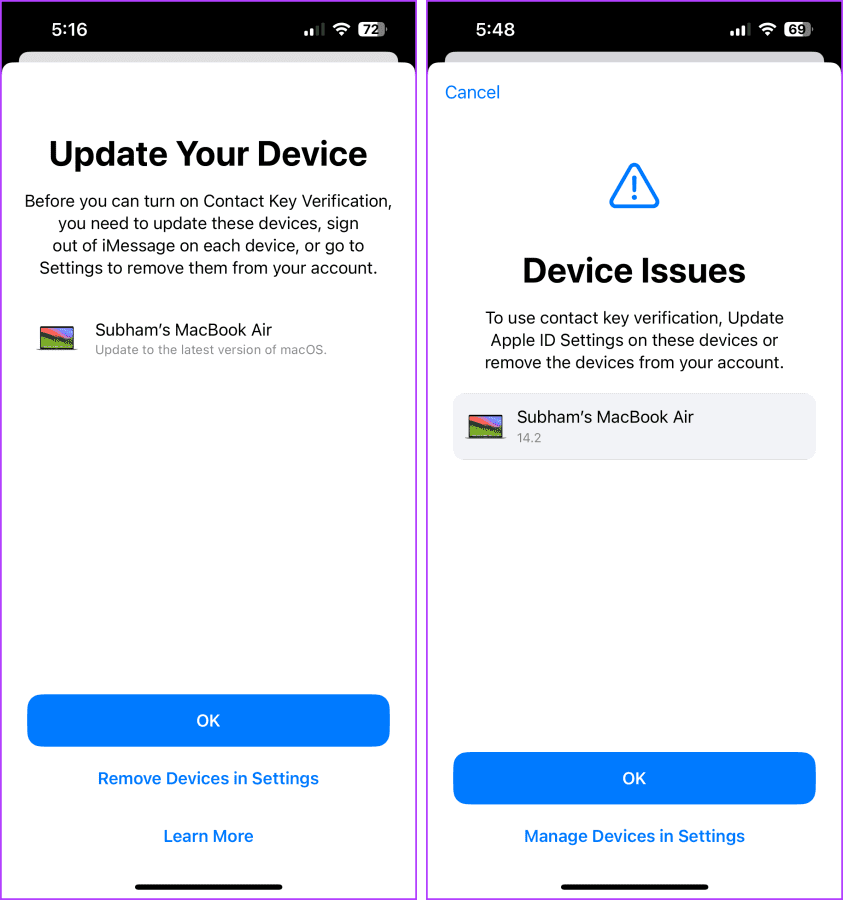Image resolution: width=843 pixels, height=900 pixels.
Task: Open Remove Devices in Settings link
Action: click(208, 778)
